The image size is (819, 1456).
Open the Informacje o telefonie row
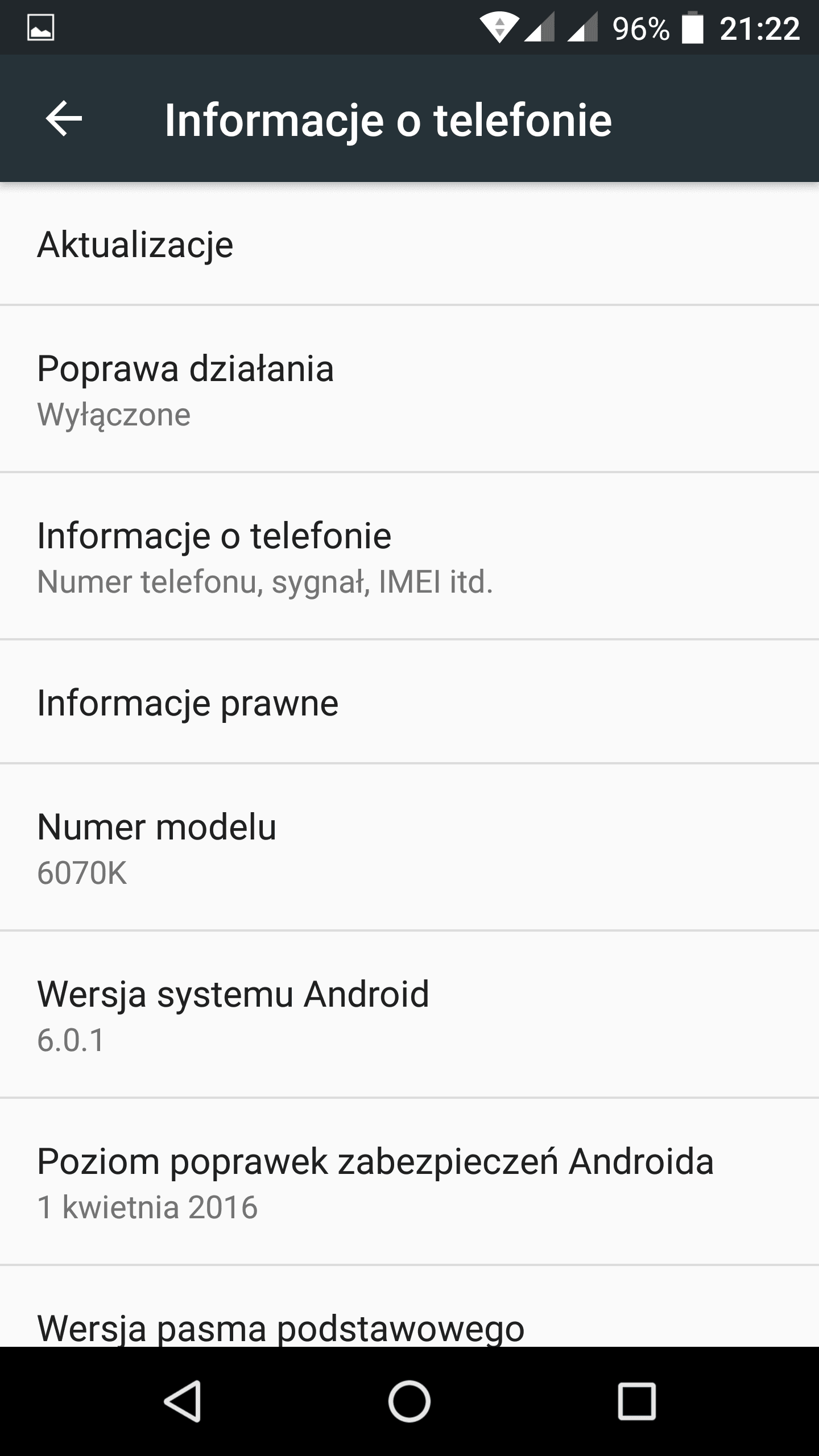click(409, 556)
